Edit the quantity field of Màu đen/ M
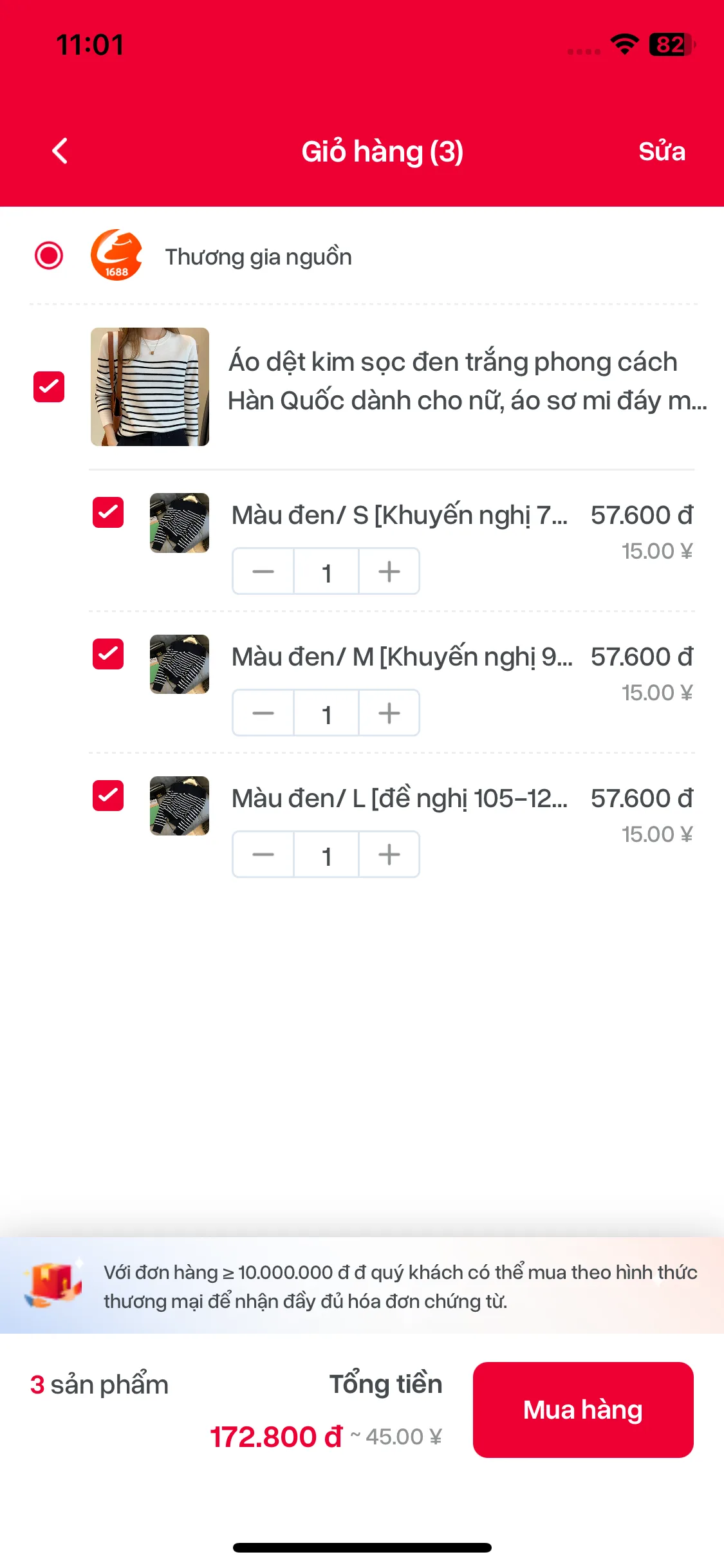The height and width of the screenshot is (1568, 724). 326,713
